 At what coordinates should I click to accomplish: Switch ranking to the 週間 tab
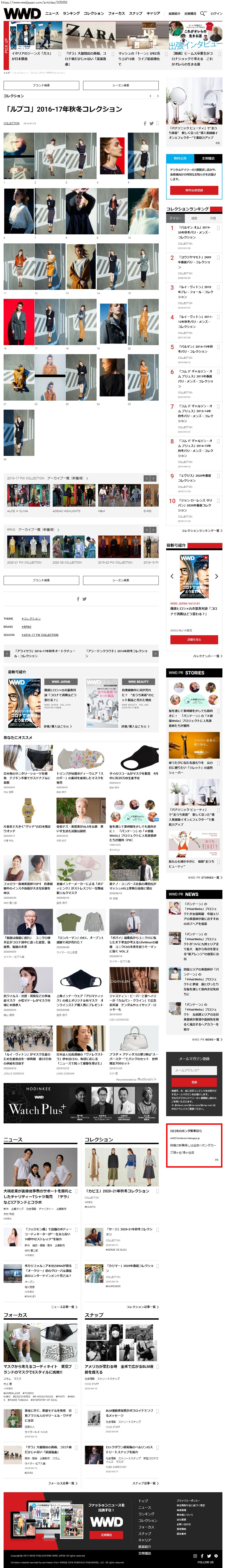point(194,218)
